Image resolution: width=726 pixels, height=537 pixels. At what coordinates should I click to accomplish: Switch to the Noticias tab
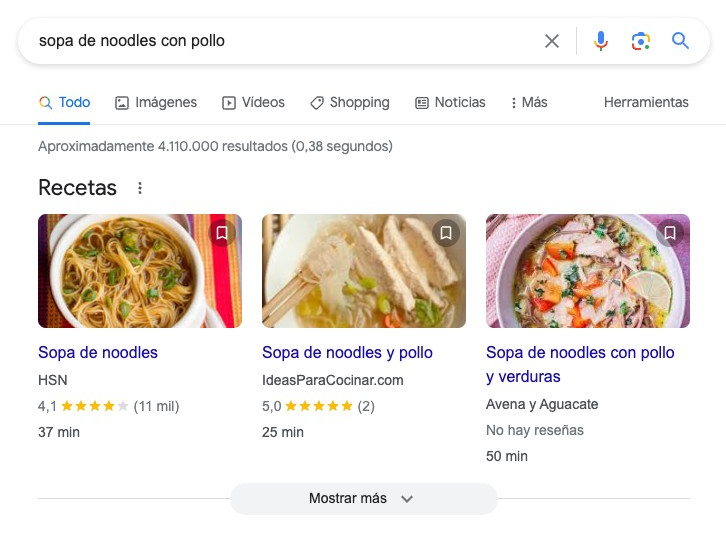pos(450,102)
